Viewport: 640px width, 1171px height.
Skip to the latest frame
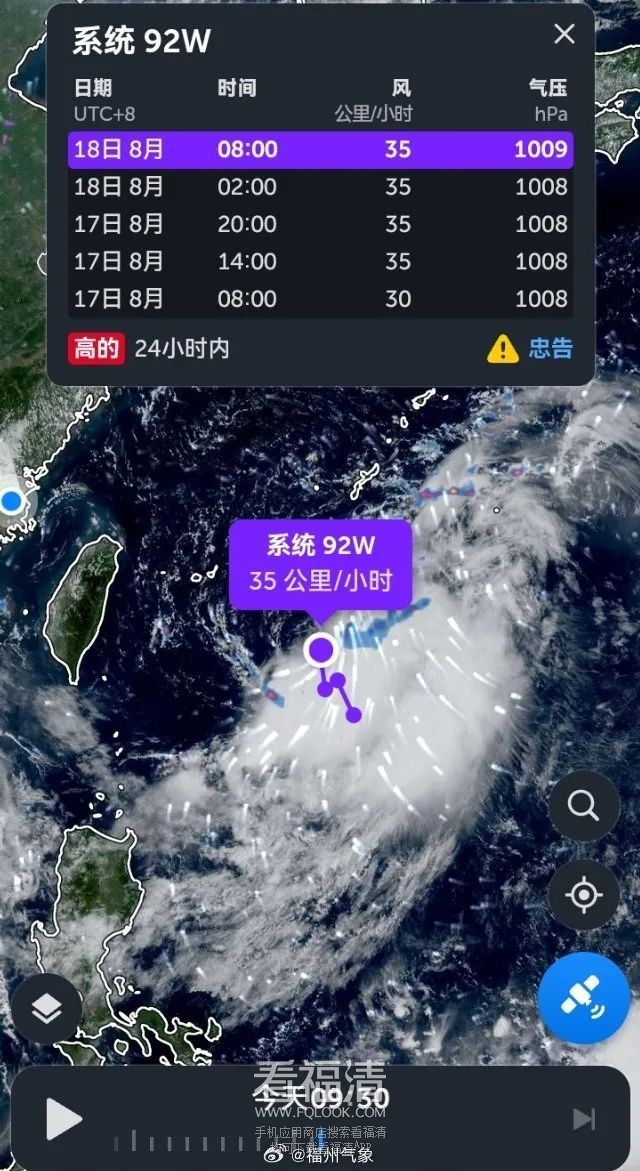pyautogui.click(x=584, y=1118)
